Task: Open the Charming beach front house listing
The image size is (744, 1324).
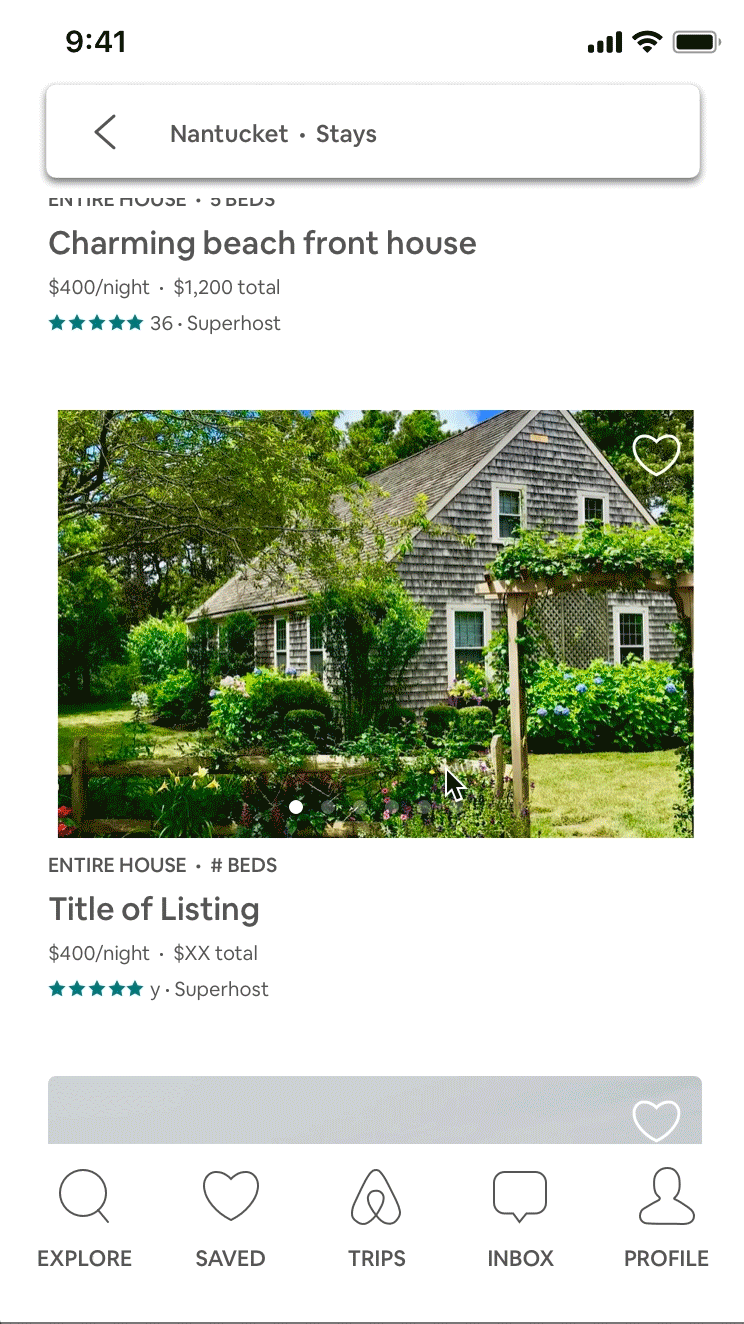Action: pos(262,243)
